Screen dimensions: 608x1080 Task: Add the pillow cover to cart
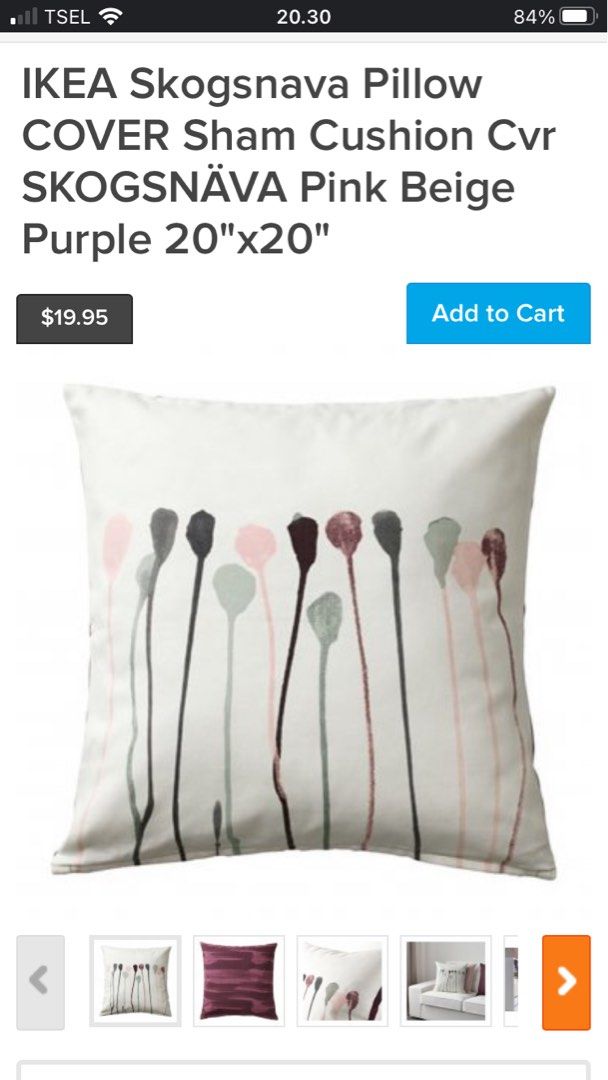tap(498, 313)
